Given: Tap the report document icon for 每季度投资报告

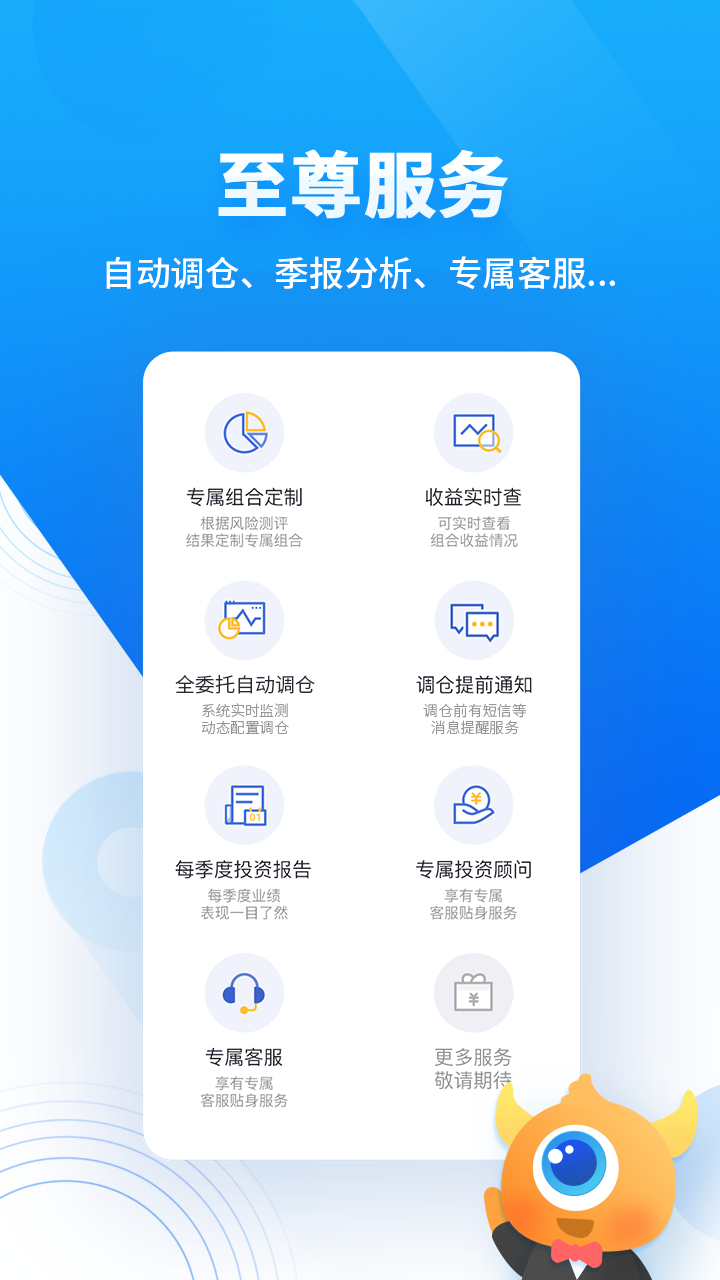Looking at the screenshot, I should (245, 805).
